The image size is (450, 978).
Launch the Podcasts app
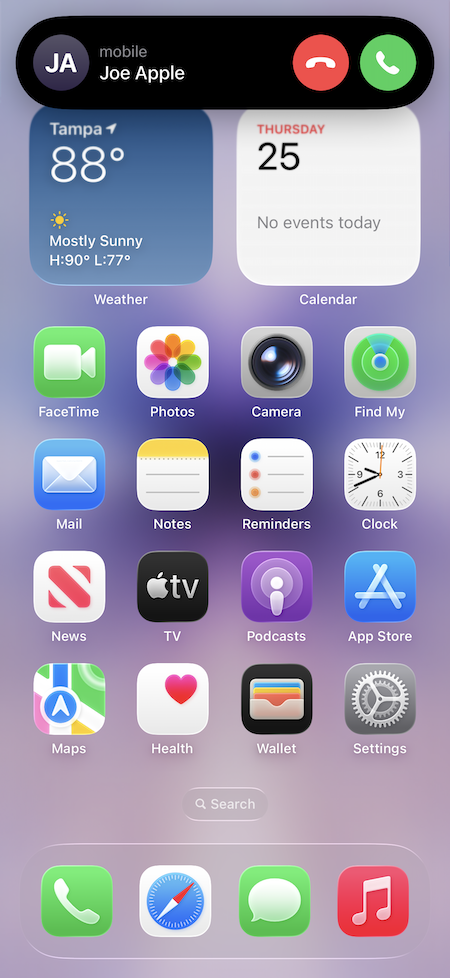pos(276,586)
